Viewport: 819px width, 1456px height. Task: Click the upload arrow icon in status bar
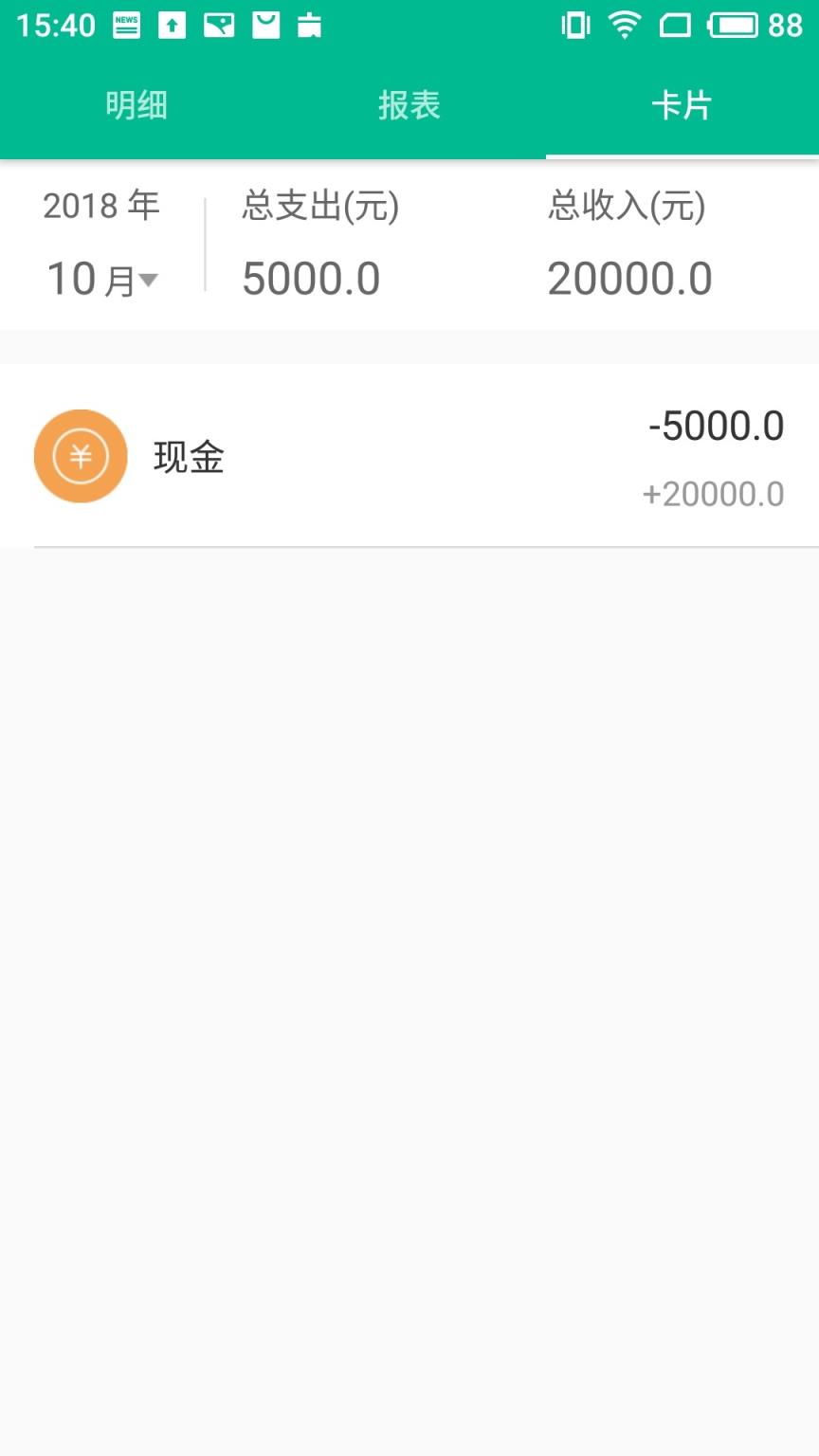[x=173, y=26]
